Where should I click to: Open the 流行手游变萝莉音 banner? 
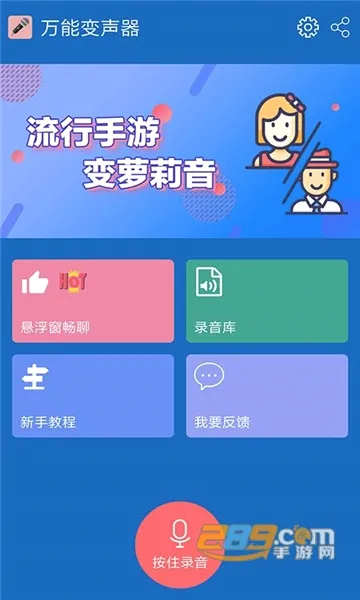pos(180,151)
